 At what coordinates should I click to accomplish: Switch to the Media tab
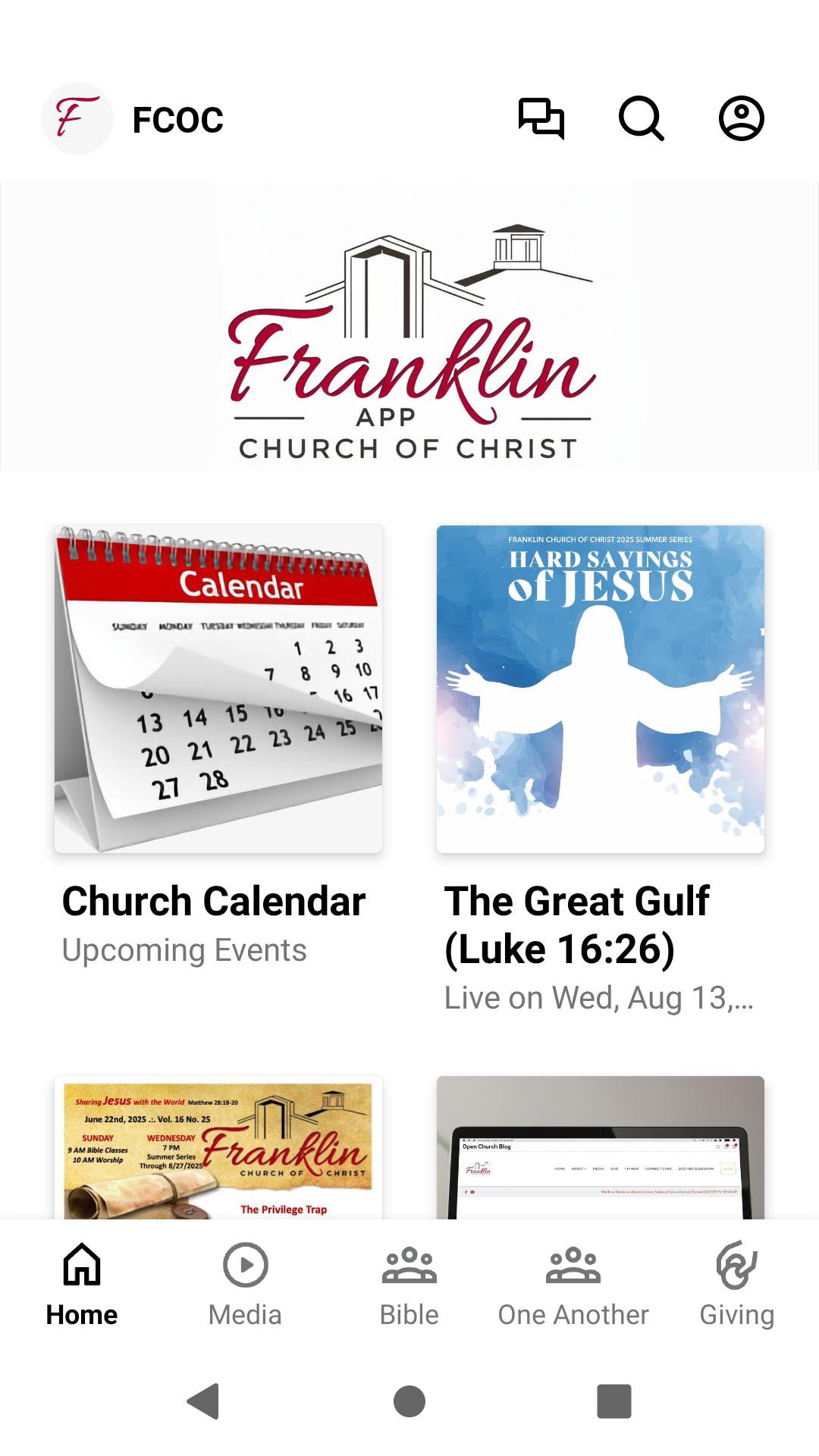[x=245, y=1283]
